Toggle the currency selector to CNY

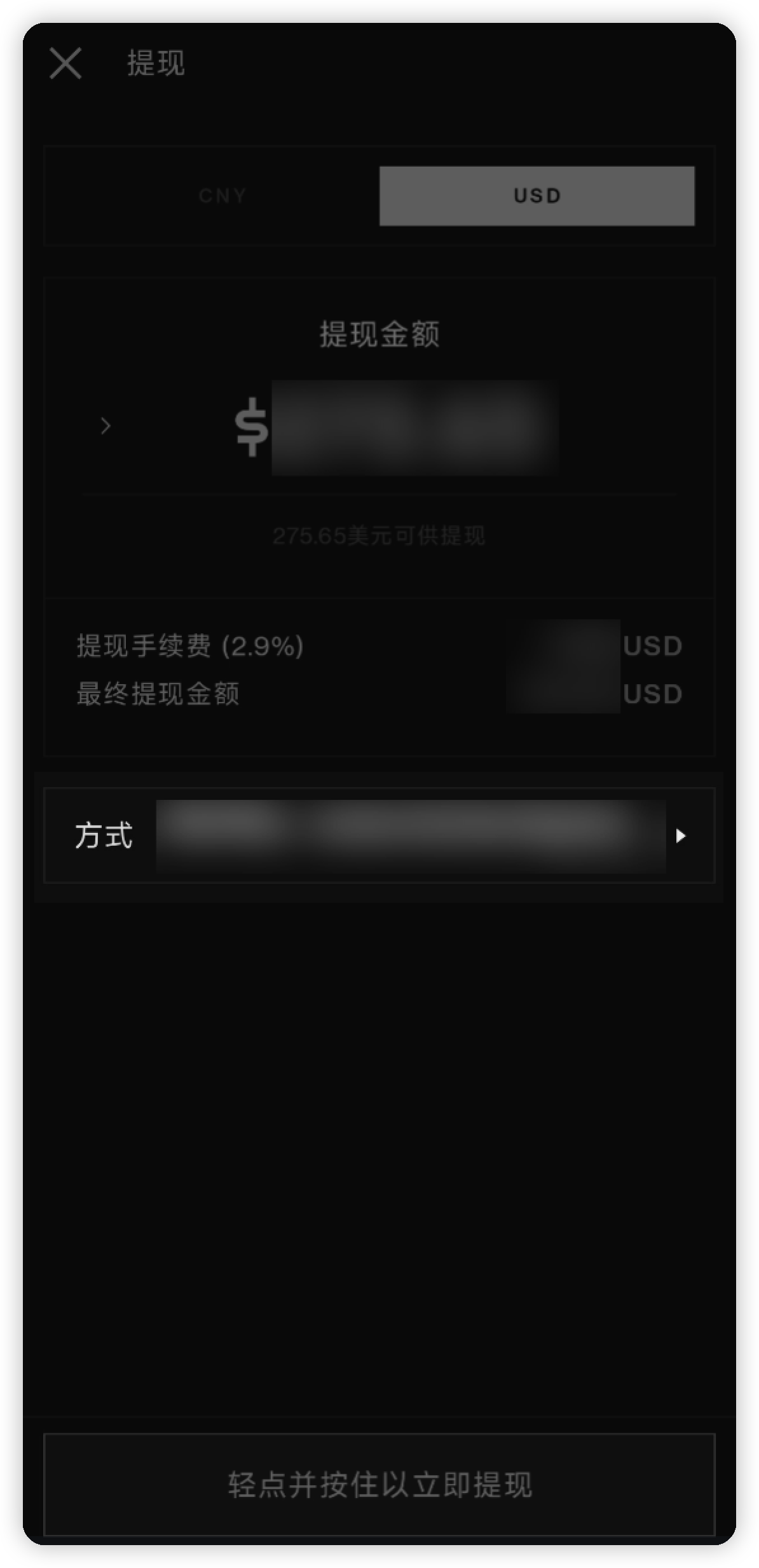pos(222,195)
